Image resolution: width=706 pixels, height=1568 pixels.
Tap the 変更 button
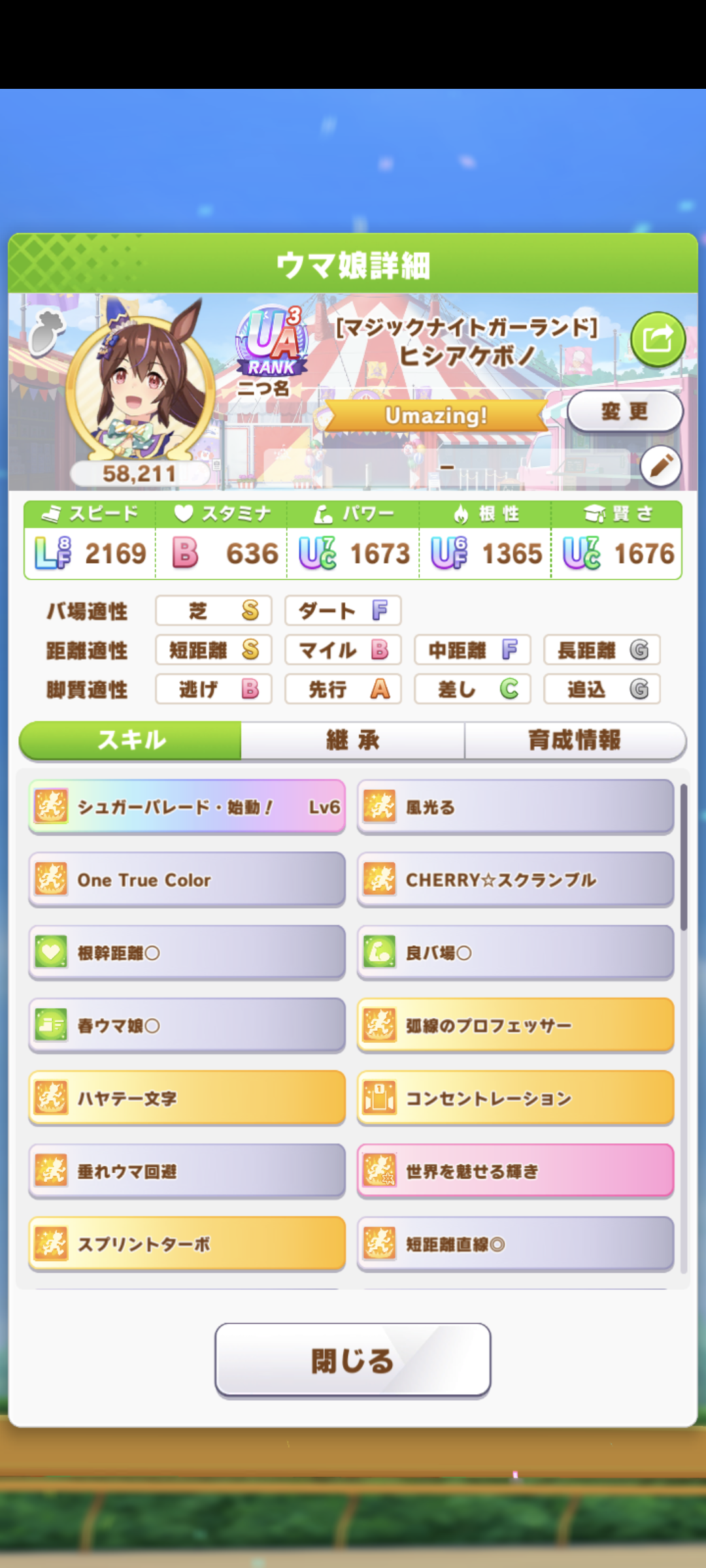(x=624, y=412)
